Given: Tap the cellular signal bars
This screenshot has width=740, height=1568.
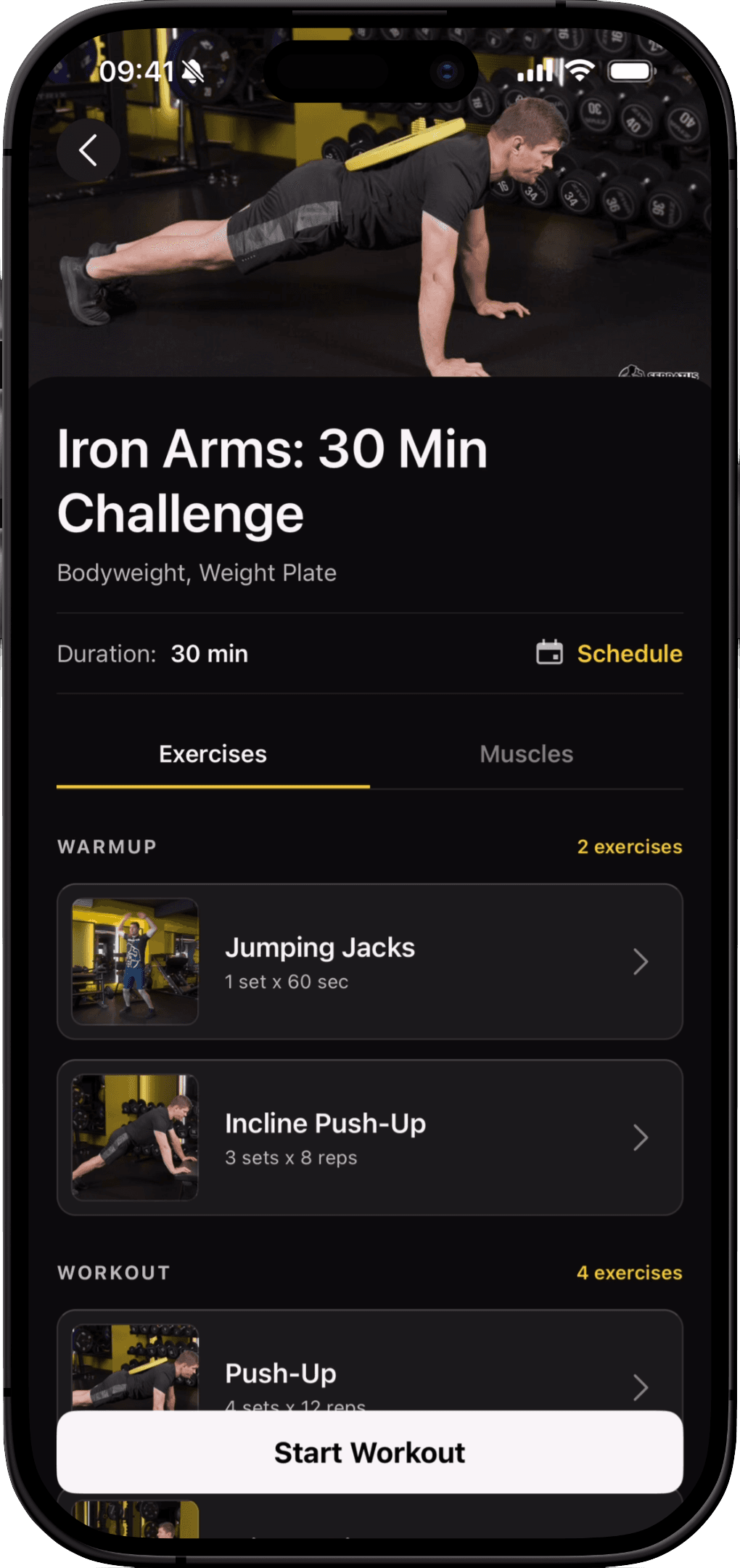Looking at the screenshot, I should [x=535, y=70].
